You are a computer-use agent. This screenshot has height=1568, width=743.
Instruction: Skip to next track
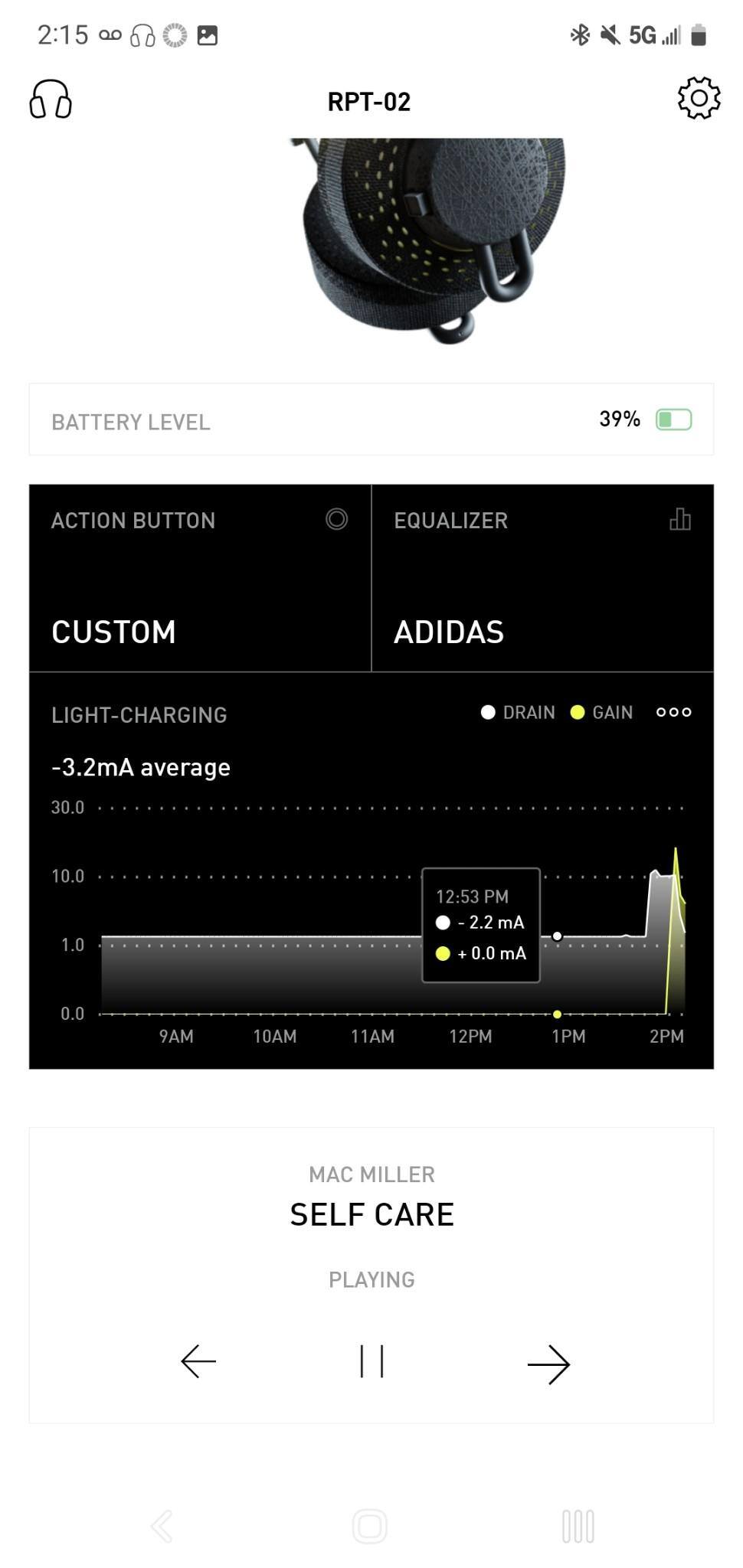pyautogui.click(x=548, y=1363)
